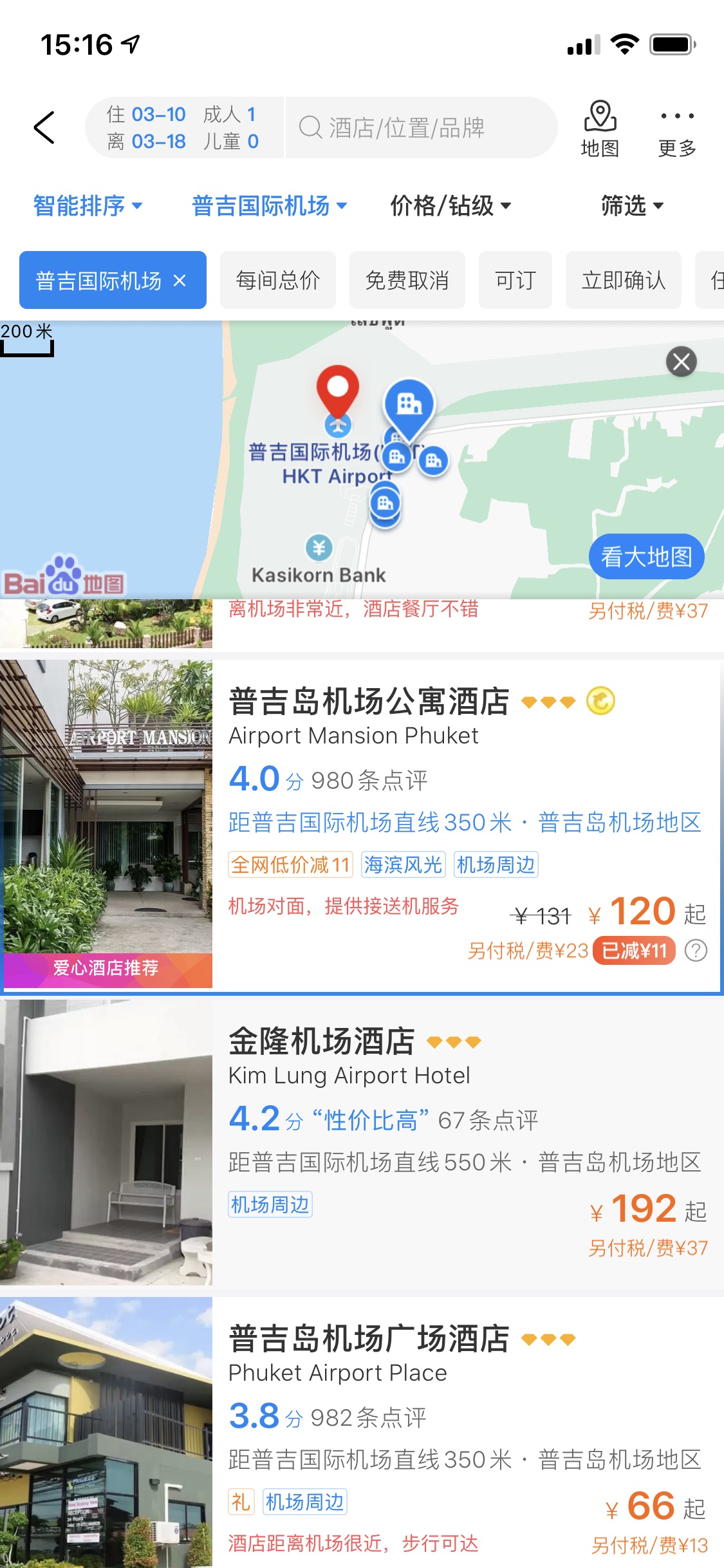Tap the hotel/location/brand search field
724x1568 pixels.
(x=422, y=127)
